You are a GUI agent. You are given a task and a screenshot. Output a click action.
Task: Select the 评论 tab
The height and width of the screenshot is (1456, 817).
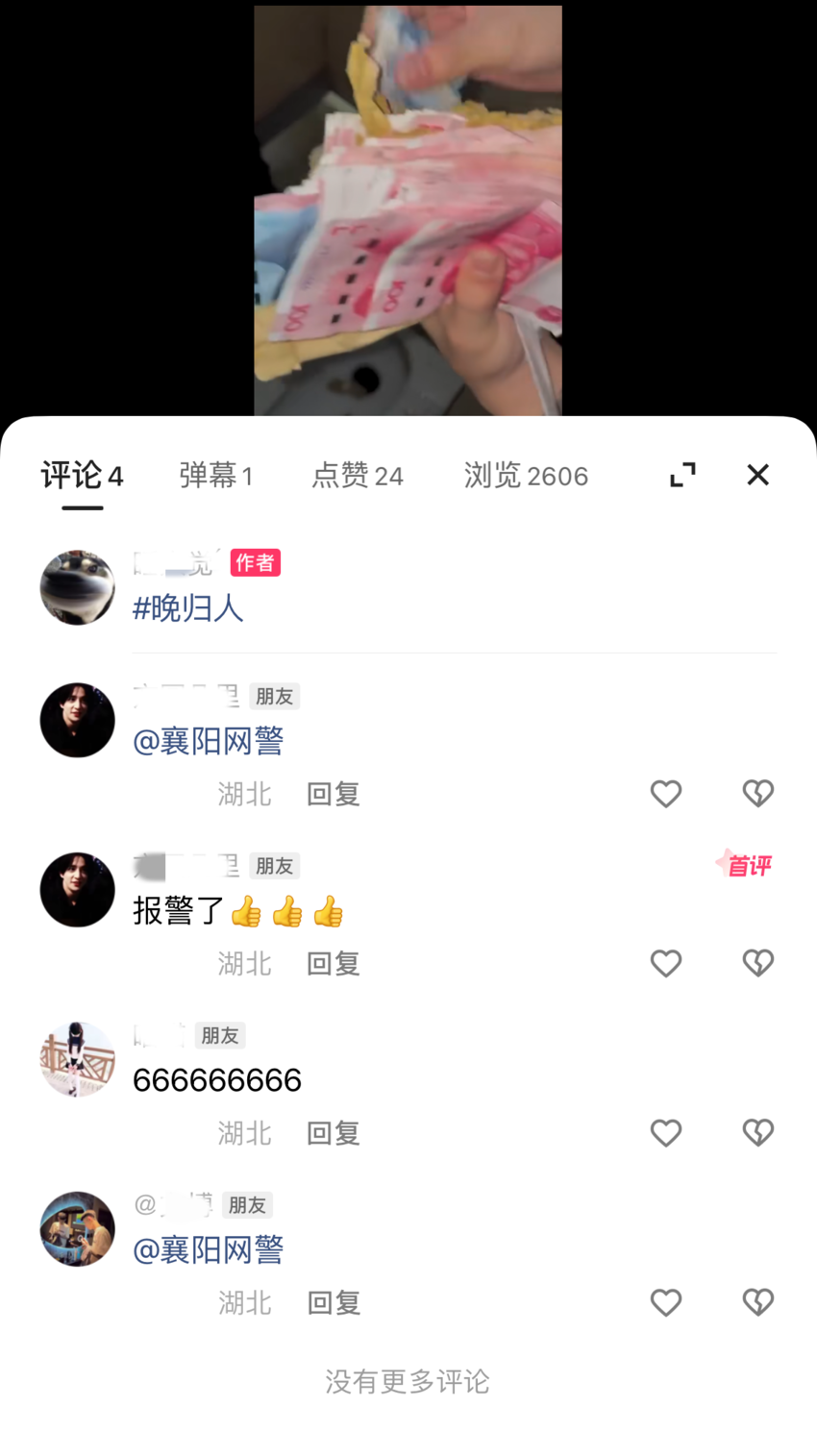82,476
